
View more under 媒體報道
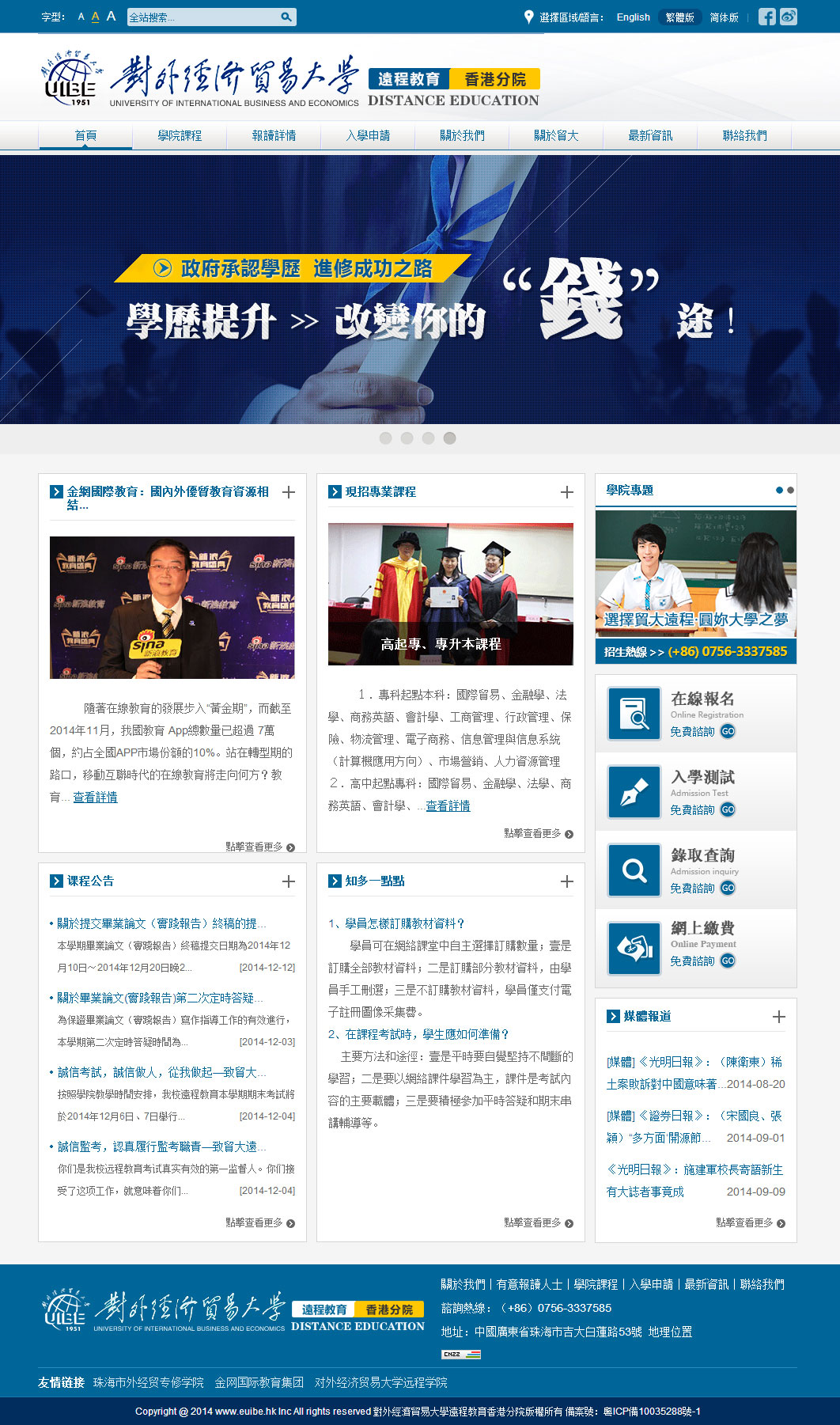coord(750,1222)
